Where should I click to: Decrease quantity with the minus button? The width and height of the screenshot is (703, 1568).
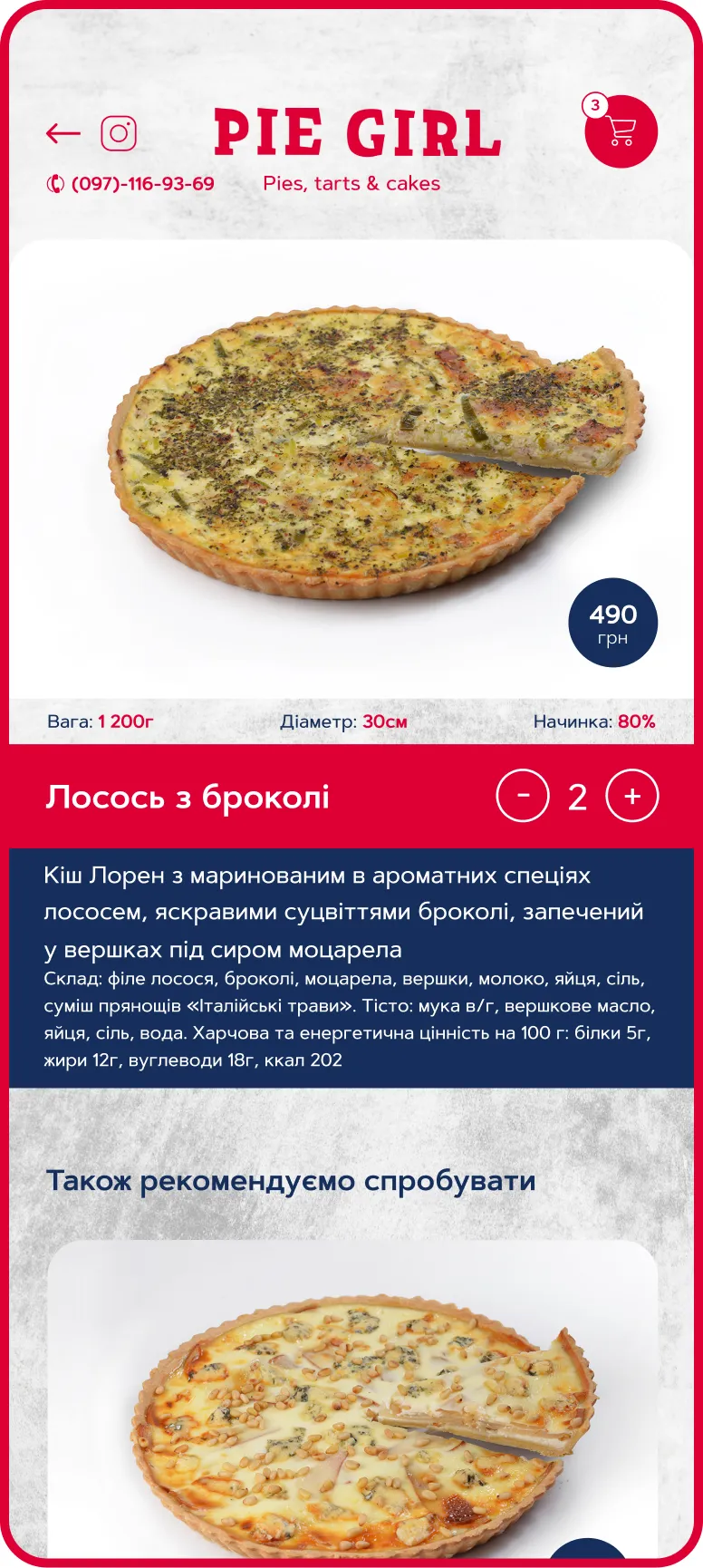523,796
